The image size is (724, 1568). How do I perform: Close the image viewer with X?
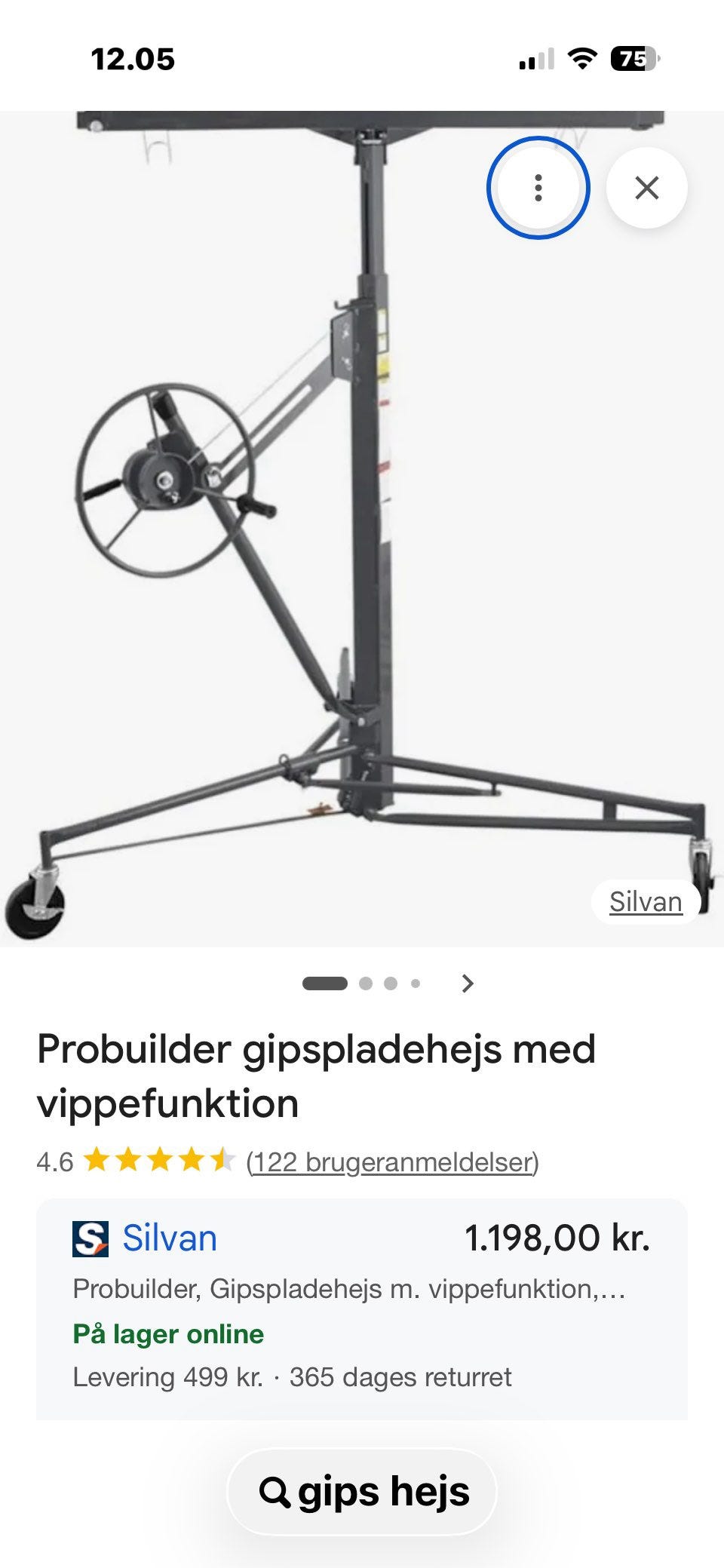coord(647,189)
